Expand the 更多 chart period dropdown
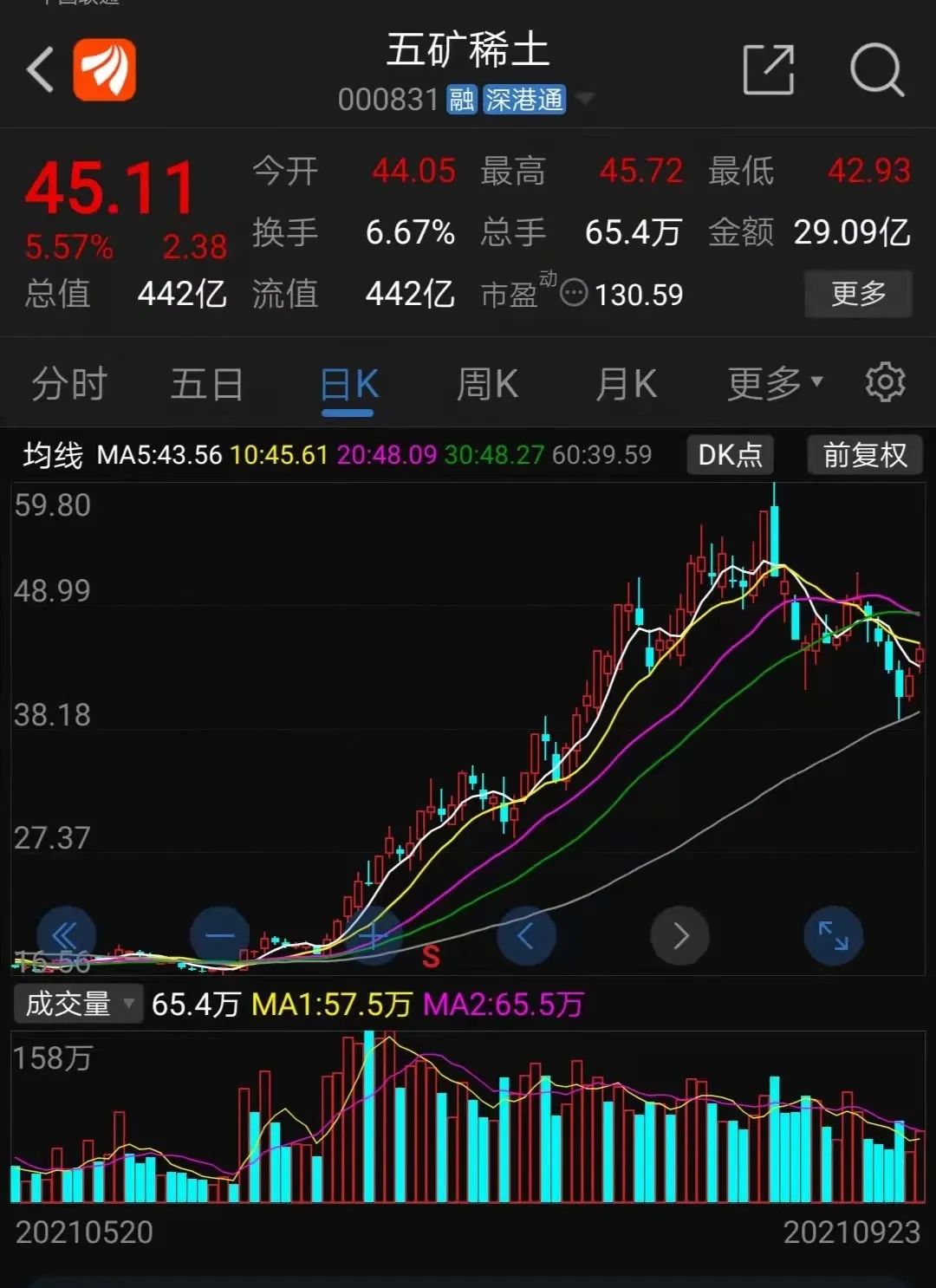Viewport: 936px width, 1288px height. pos(774,382)
